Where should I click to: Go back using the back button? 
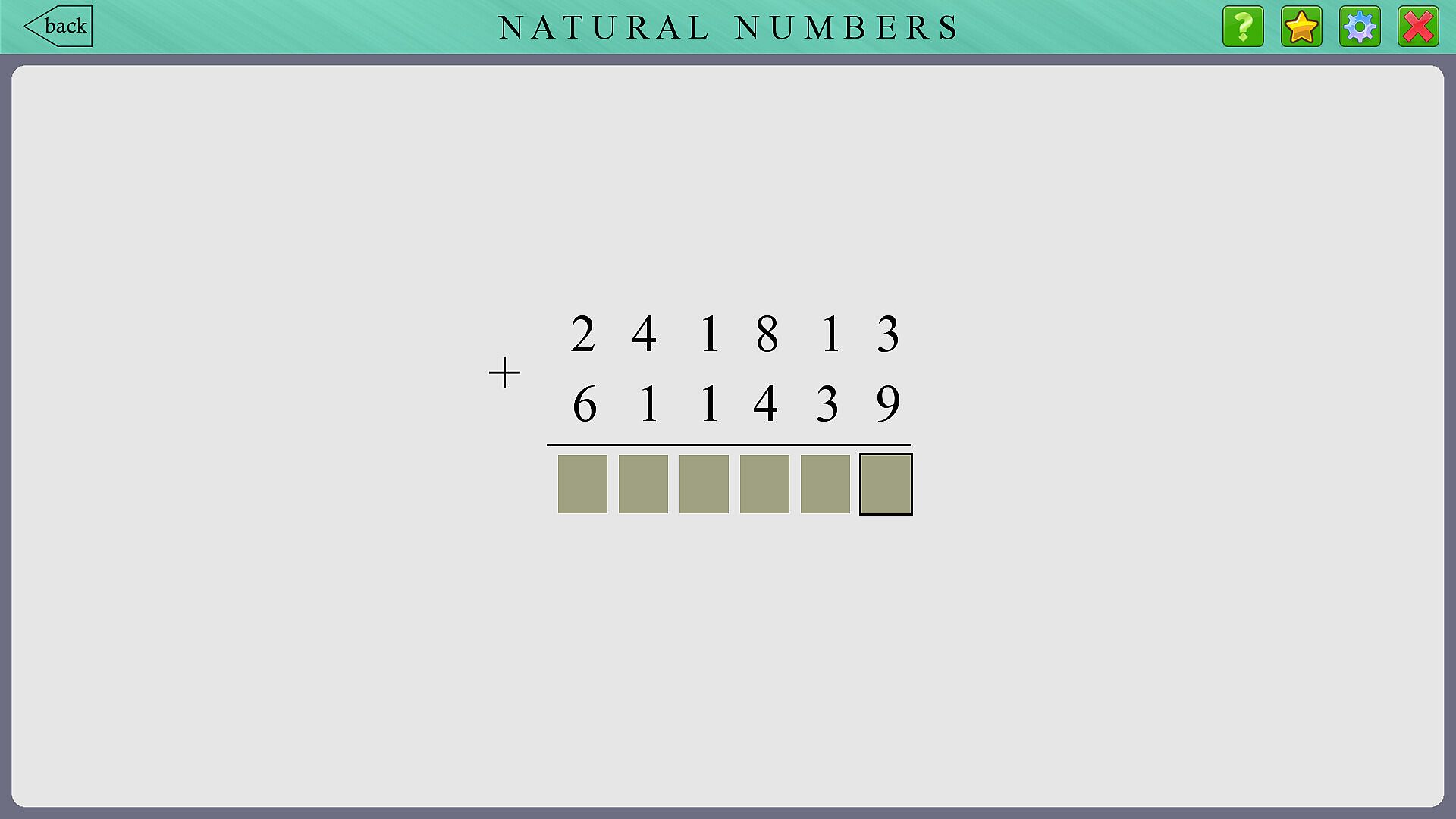click(x=58, y=27)
